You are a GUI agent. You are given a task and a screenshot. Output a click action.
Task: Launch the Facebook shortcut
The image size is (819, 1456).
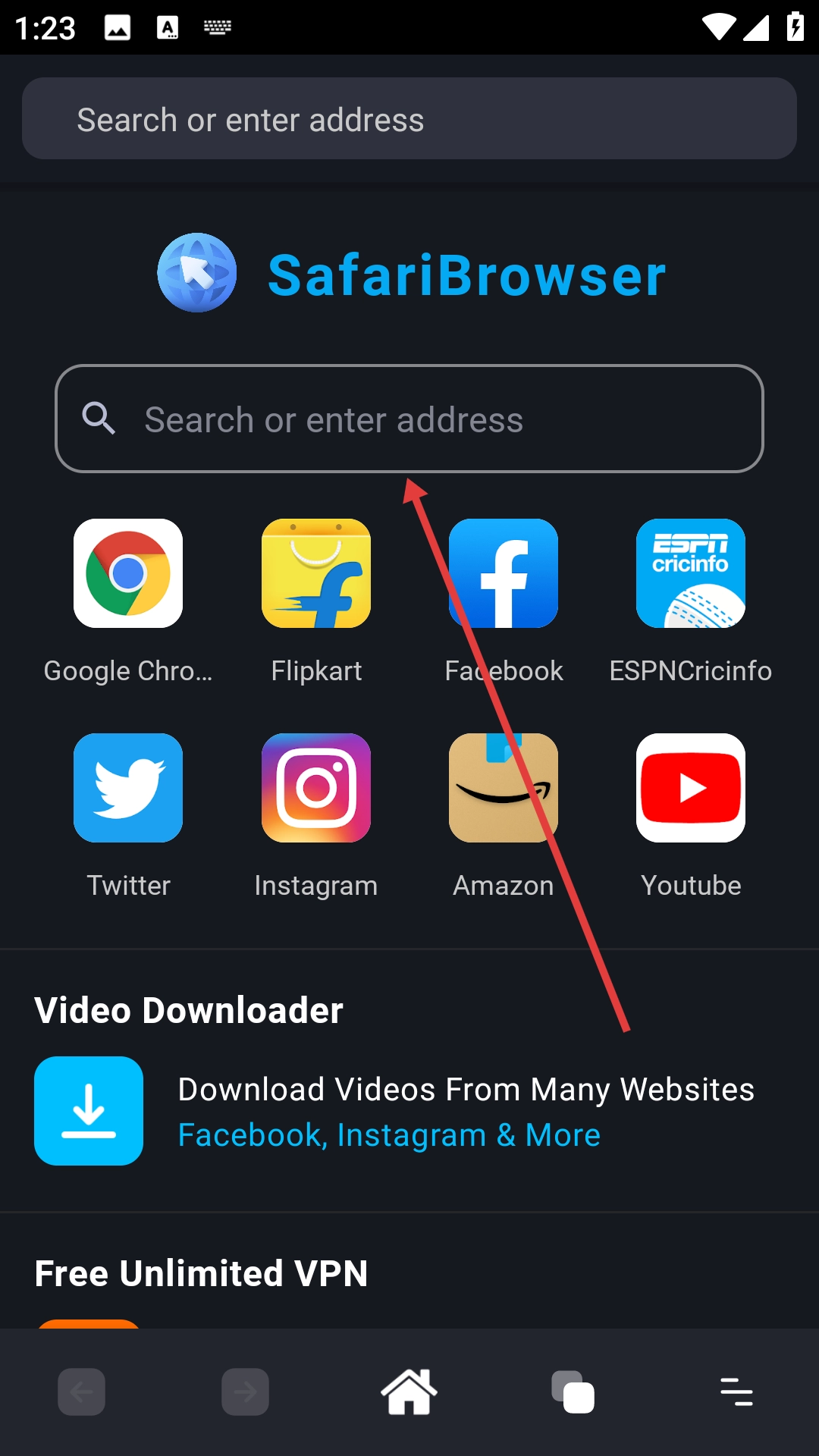click(504, 574)
